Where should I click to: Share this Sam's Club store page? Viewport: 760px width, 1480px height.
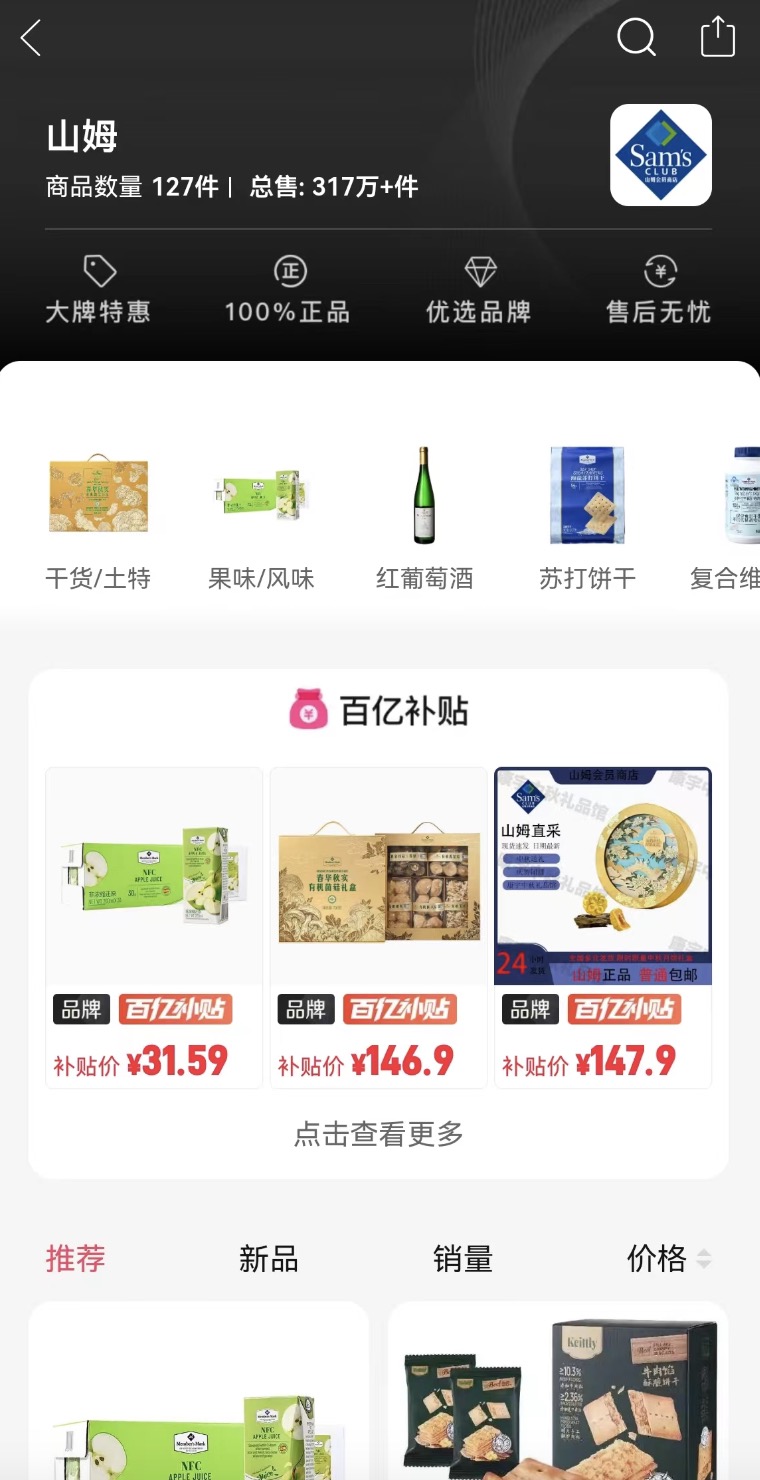(717, 39)
